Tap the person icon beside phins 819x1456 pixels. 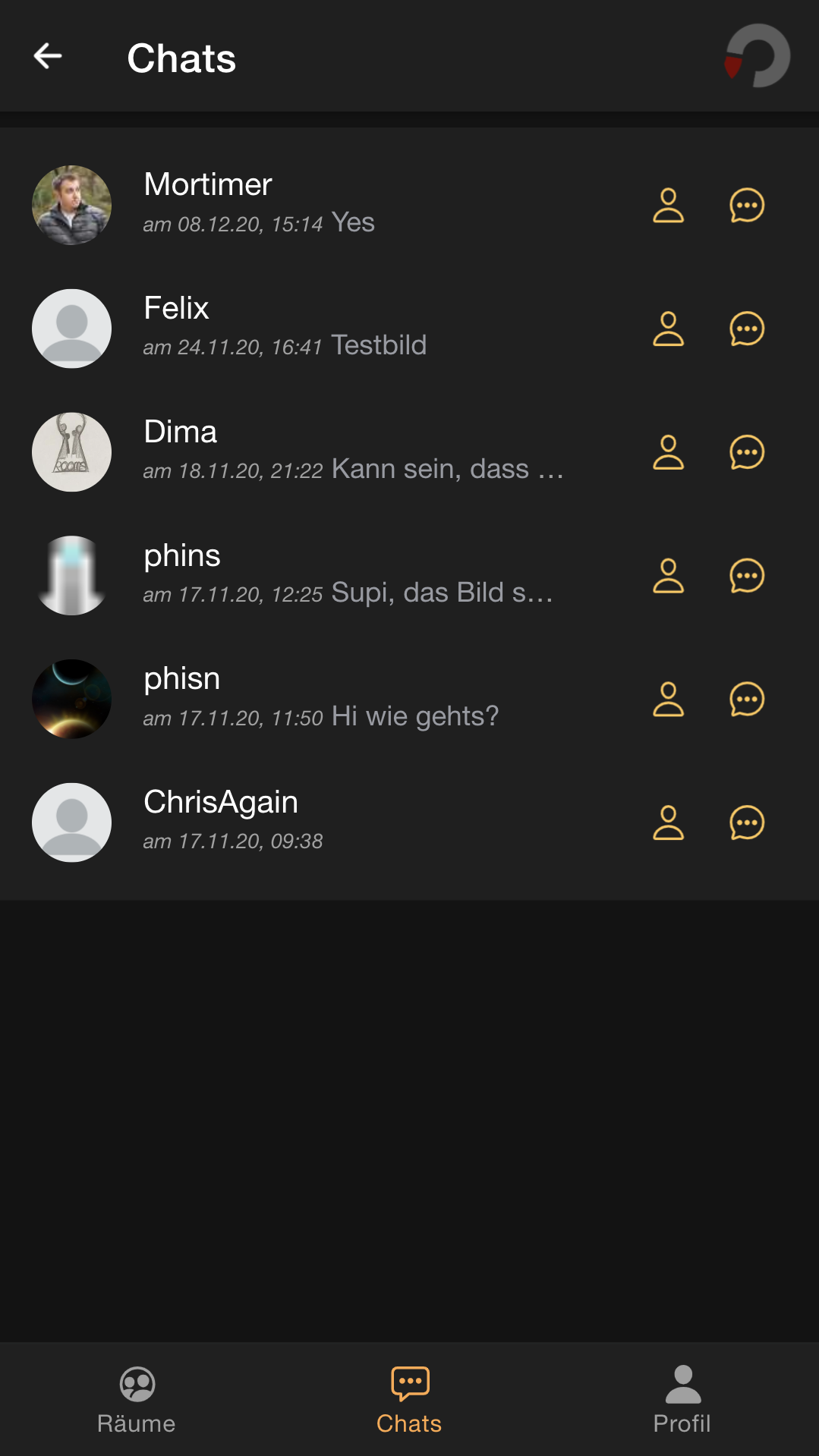(x=668, y=576)
